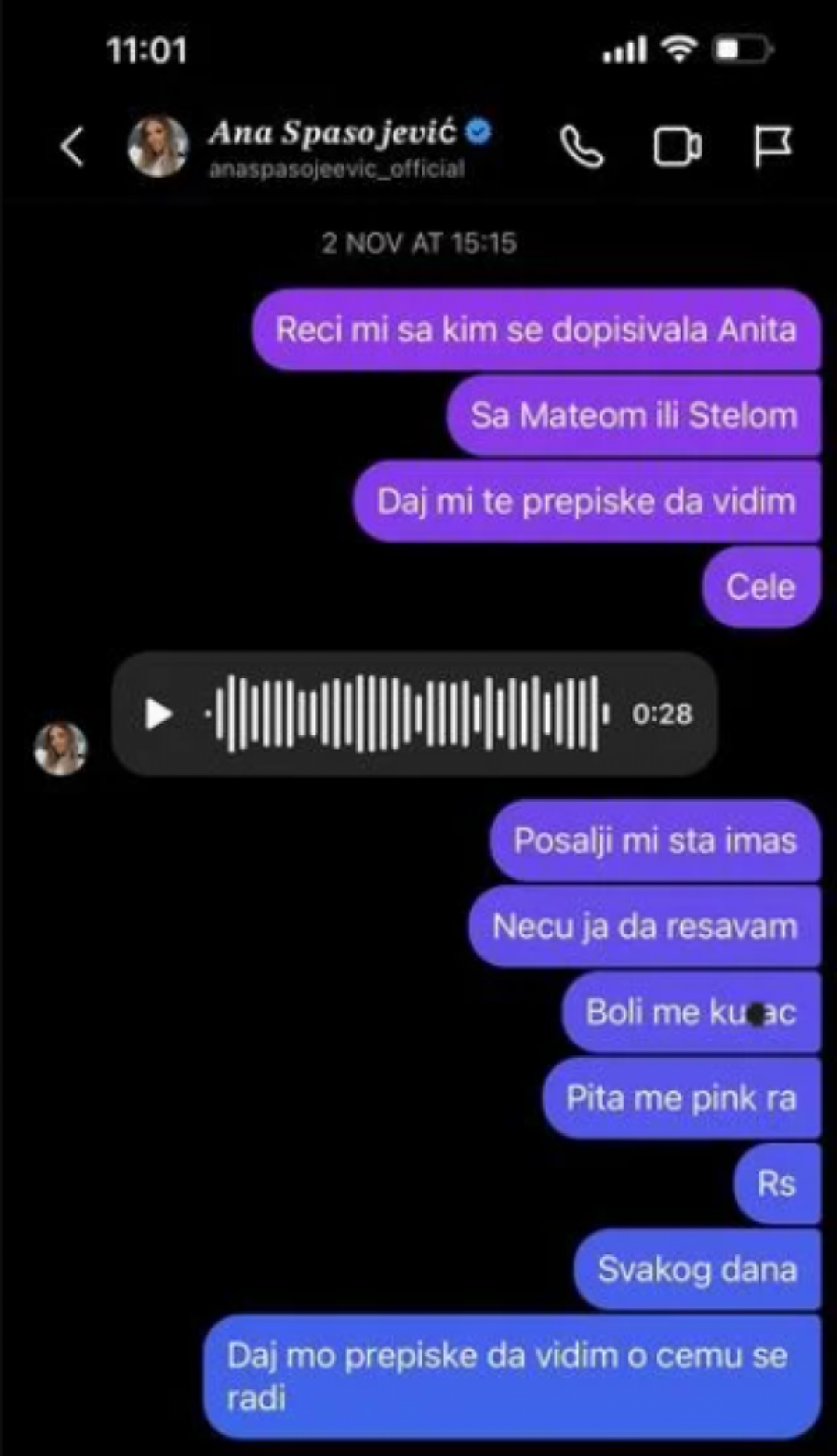Viewport: 837px width, 1456px height.
Task: Start a voice call with Ana Spasojević
Action: pos(582,147)
